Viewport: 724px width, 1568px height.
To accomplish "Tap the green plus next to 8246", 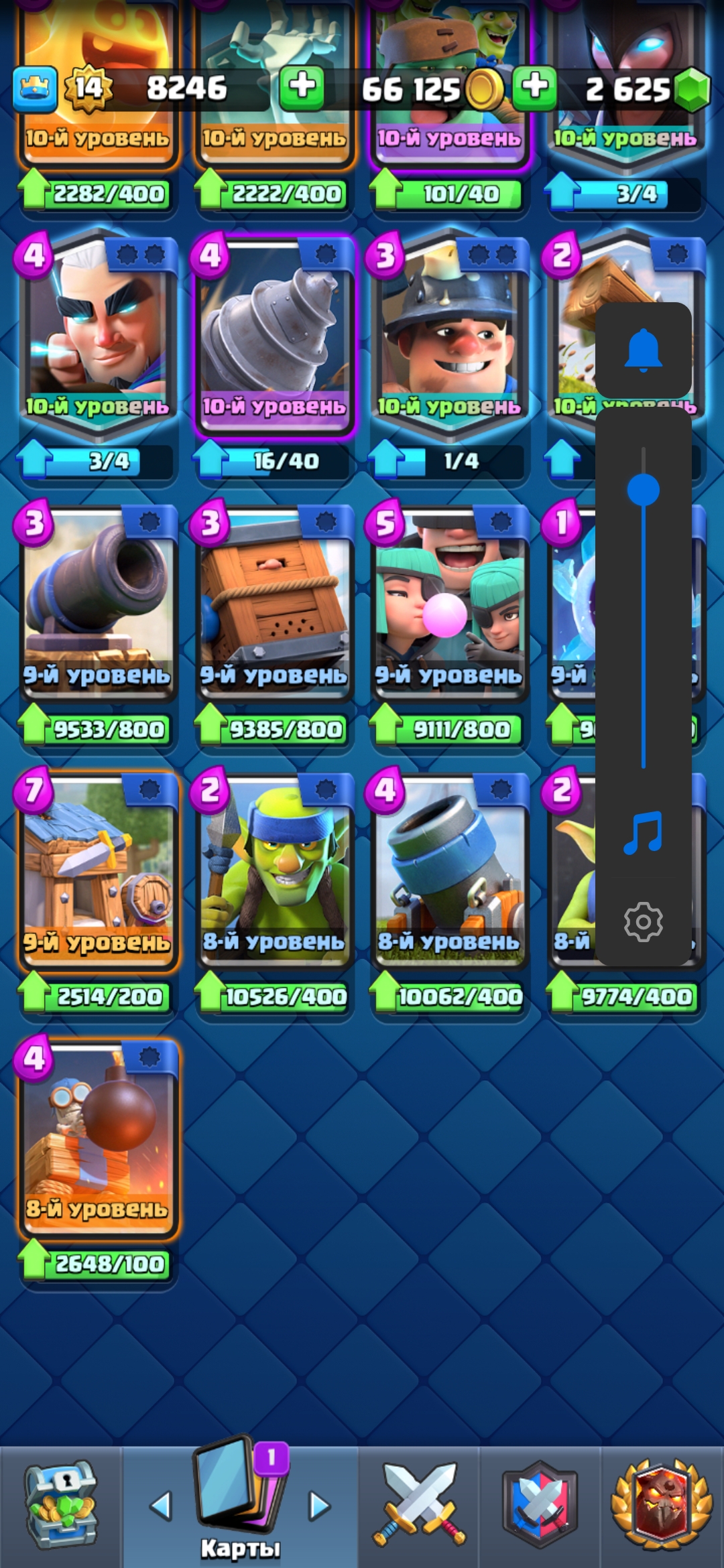I will point(302,88).
